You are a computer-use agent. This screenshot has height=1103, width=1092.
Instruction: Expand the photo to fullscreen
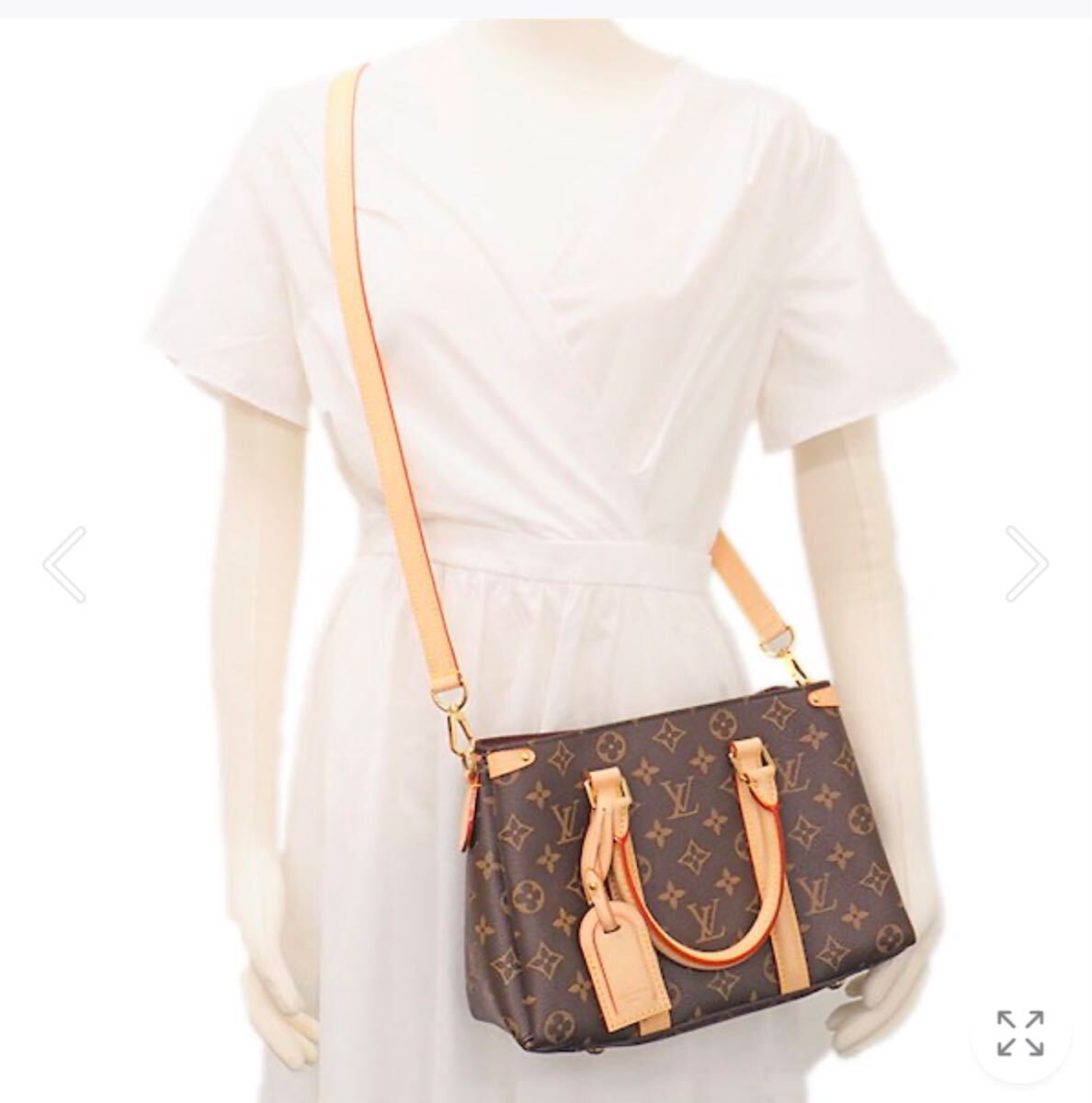pos(1020,1033)
